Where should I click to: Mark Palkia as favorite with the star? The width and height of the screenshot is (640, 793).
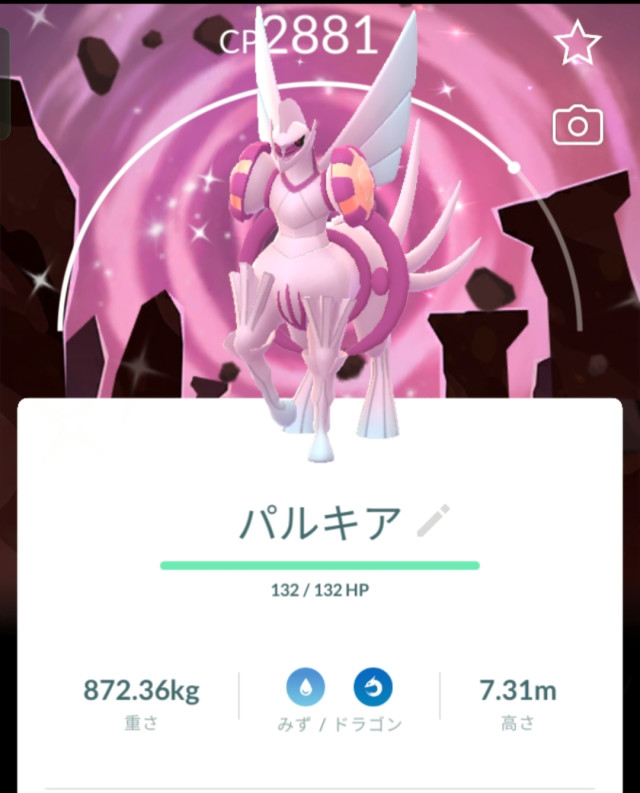pos(577,45)
